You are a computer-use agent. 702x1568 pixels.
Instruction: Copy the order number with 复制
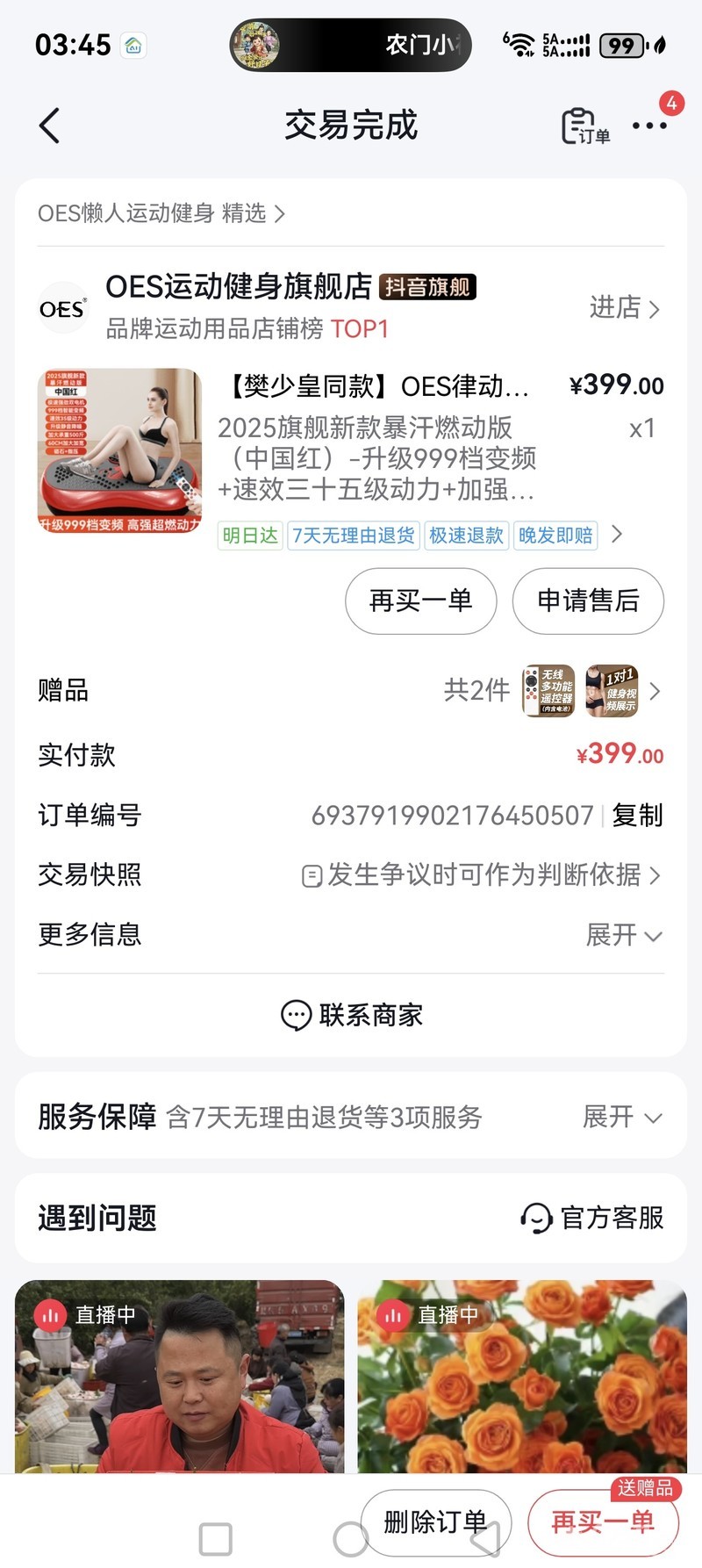click(638, 816)
